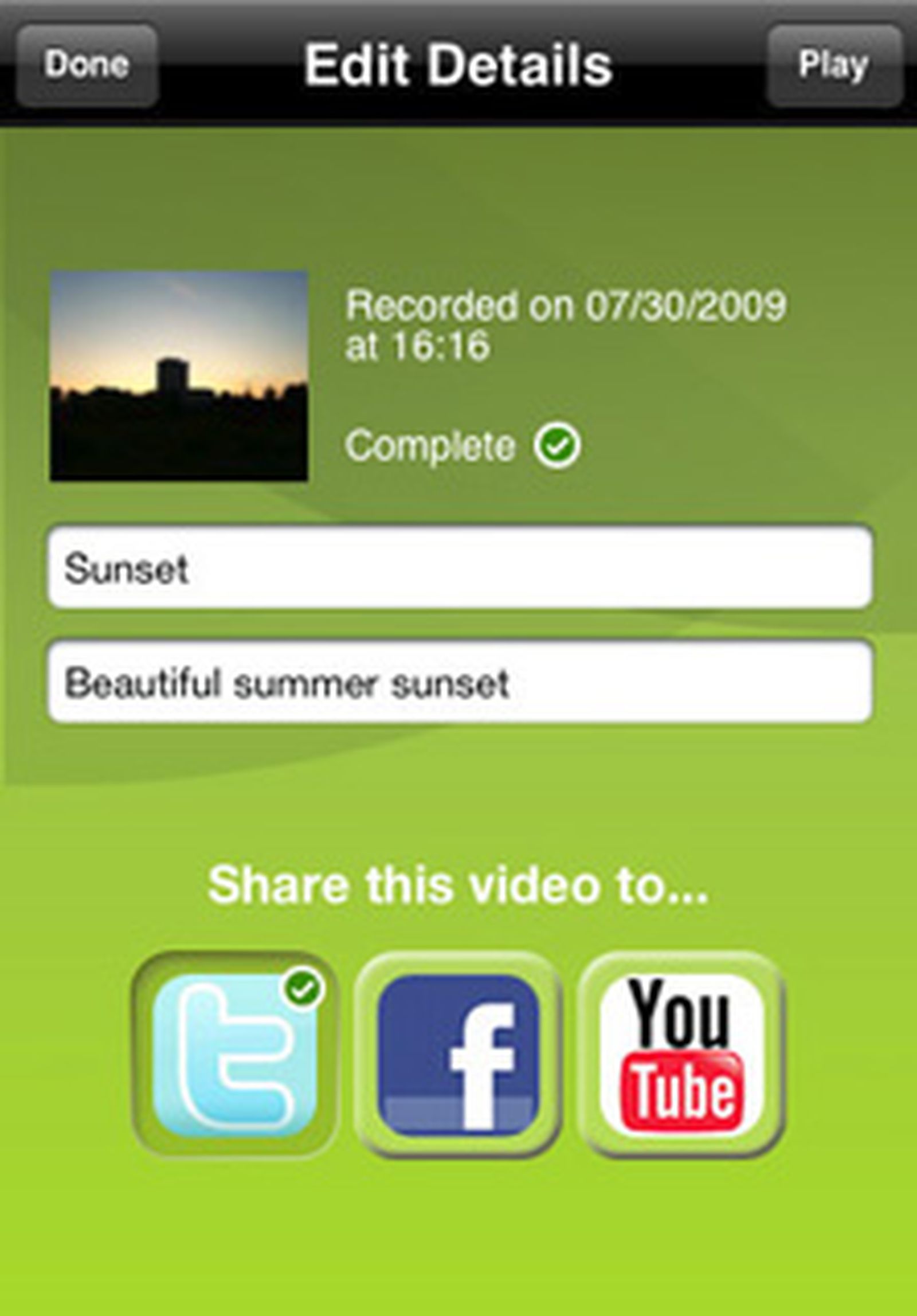Open the sunset video thumbnail
Image resolution: width=917 pixels, height=1316 pixels.
tap(179, 376)
